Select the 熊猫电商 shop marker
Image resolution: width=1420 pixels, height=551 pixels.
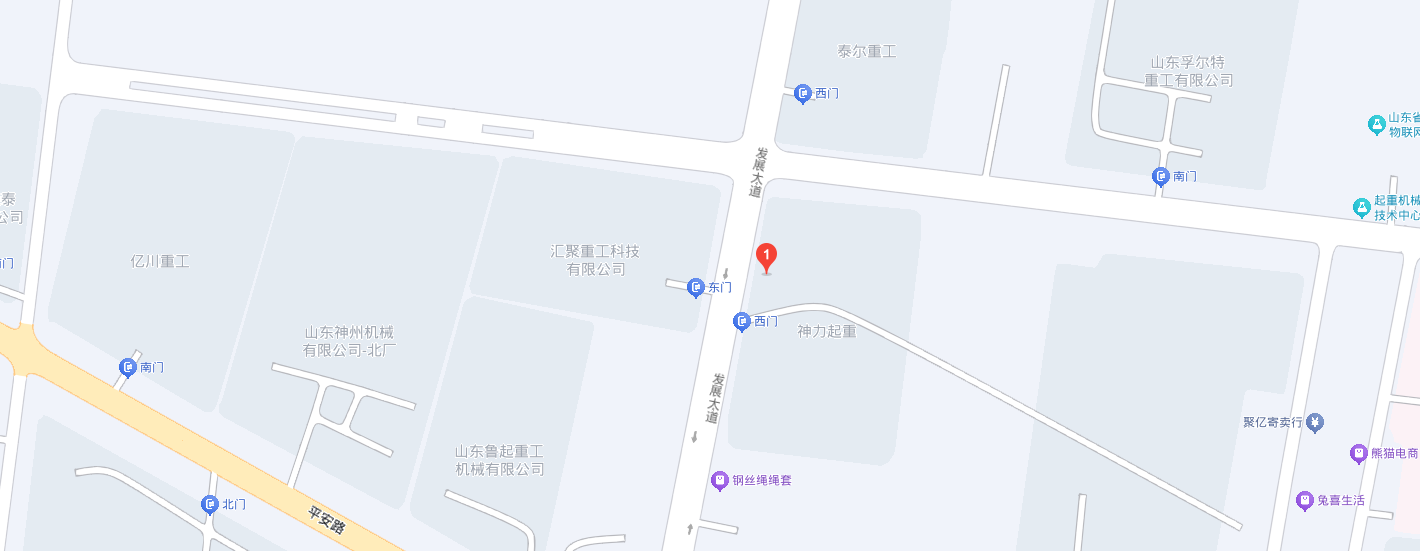(1358, 453)
